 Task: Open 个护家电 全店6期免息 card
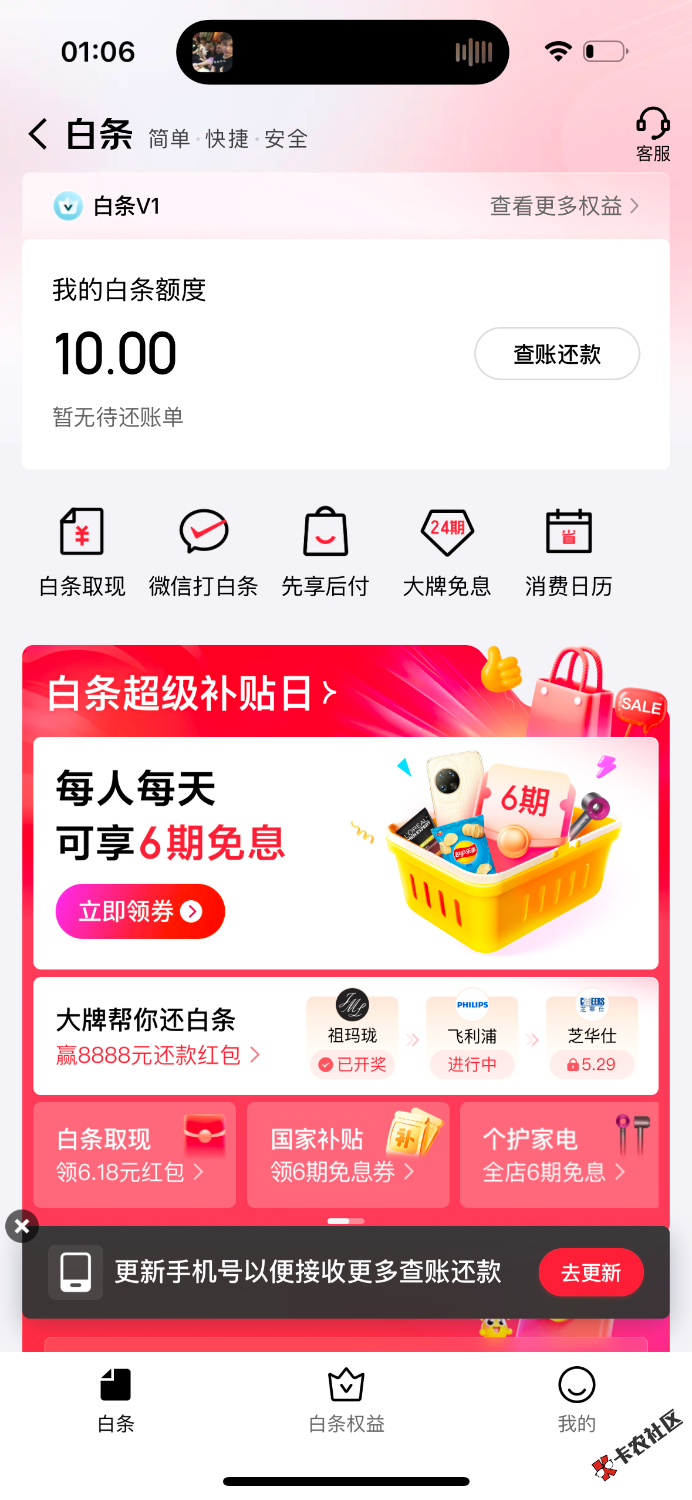558,1155
